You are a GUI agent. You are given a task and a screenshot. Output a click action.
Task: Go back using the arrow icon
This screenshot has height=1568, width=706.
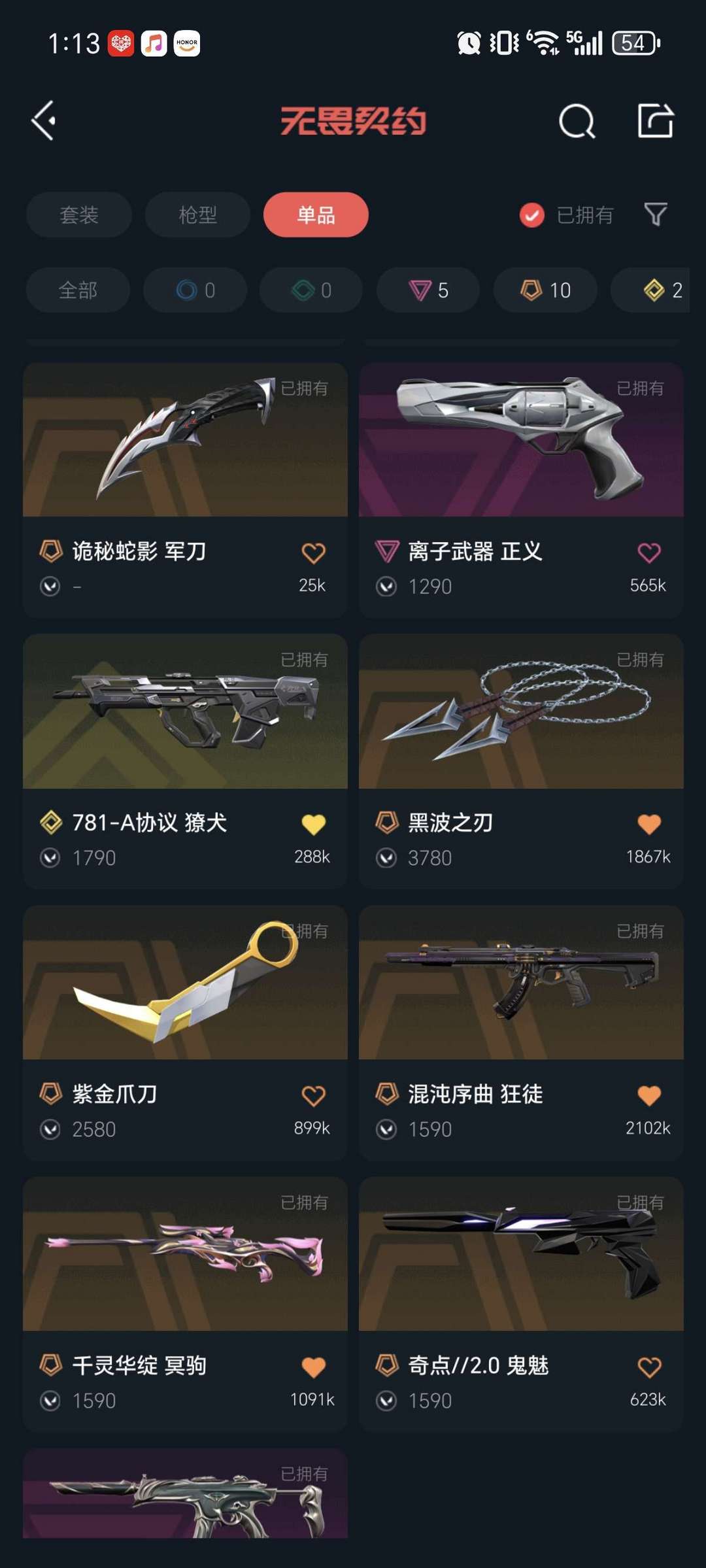(43, 120)
